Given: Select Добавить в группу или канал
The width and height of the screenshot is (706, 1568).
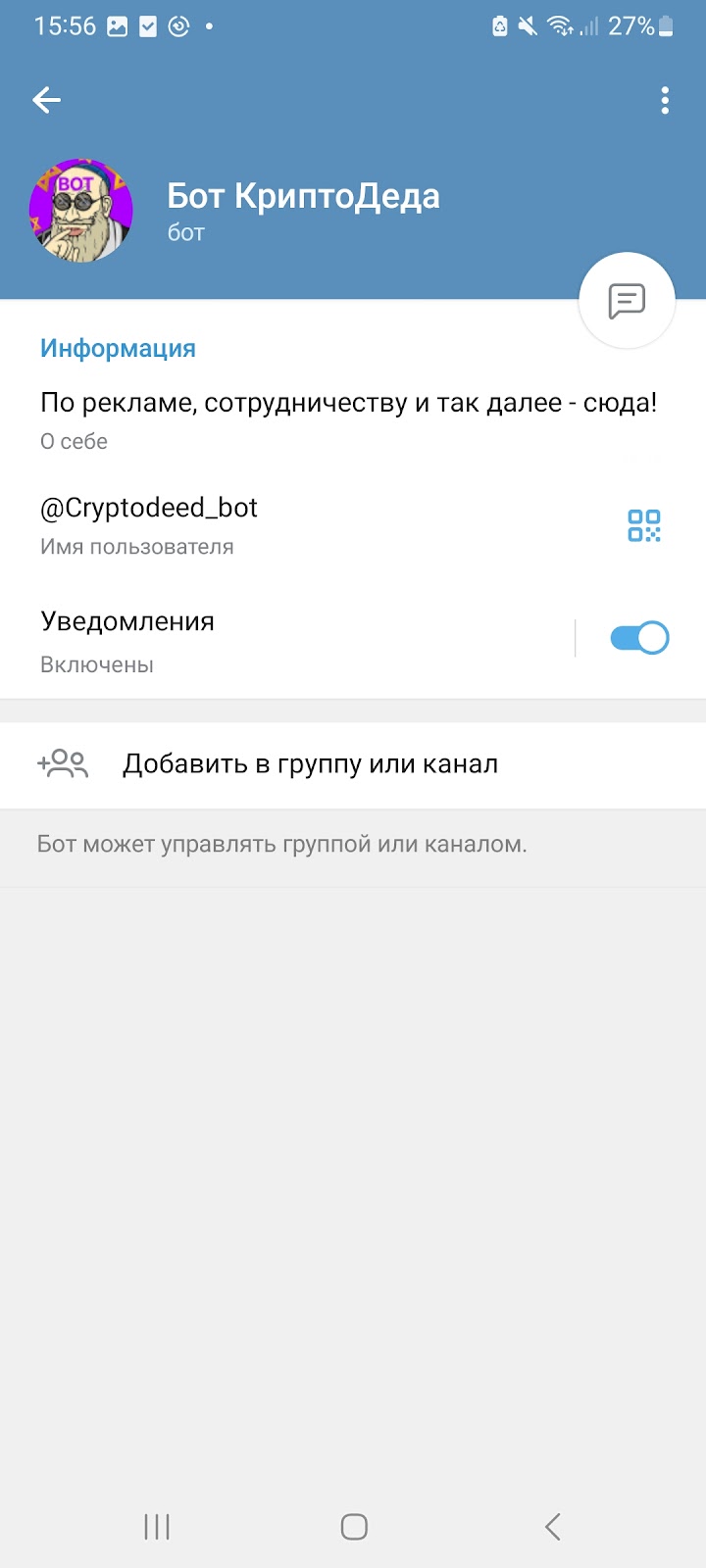Looking at the screenshot, I should tap(310, 764).
